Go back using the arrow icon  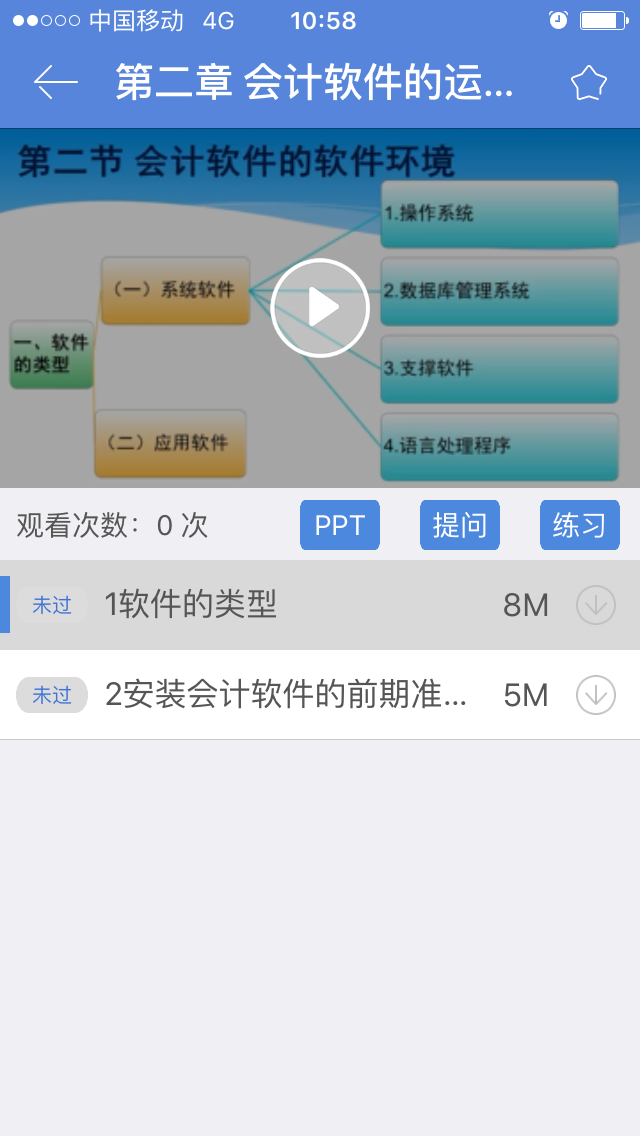(55, 82)
